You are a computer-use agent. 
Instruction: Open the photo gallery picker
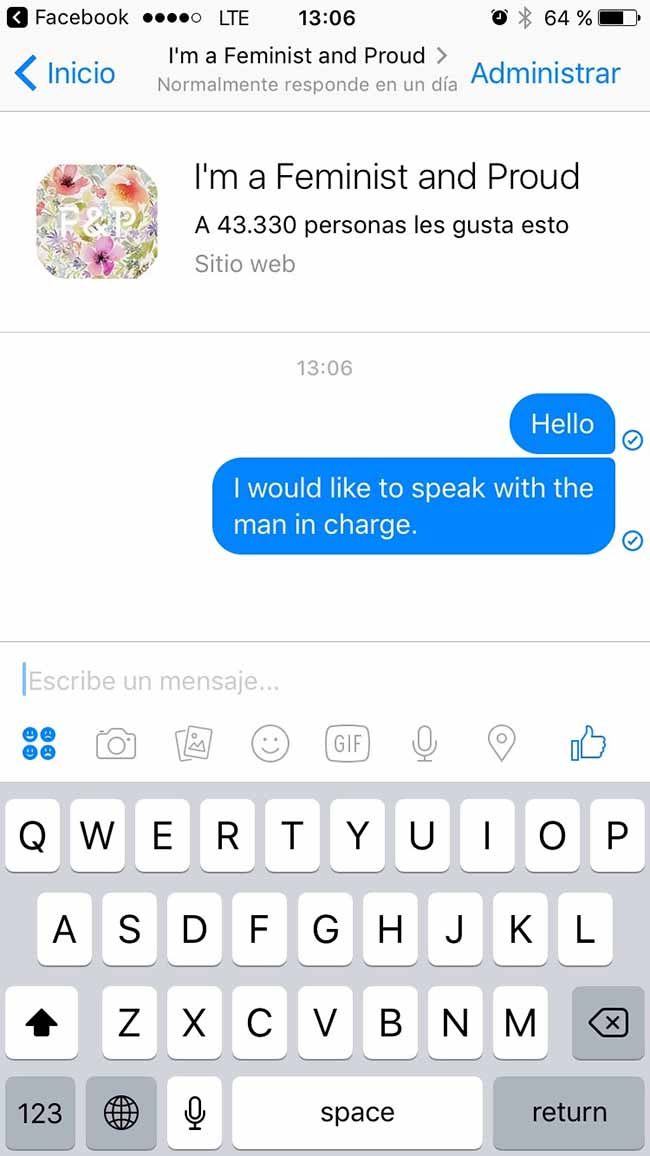194,744
